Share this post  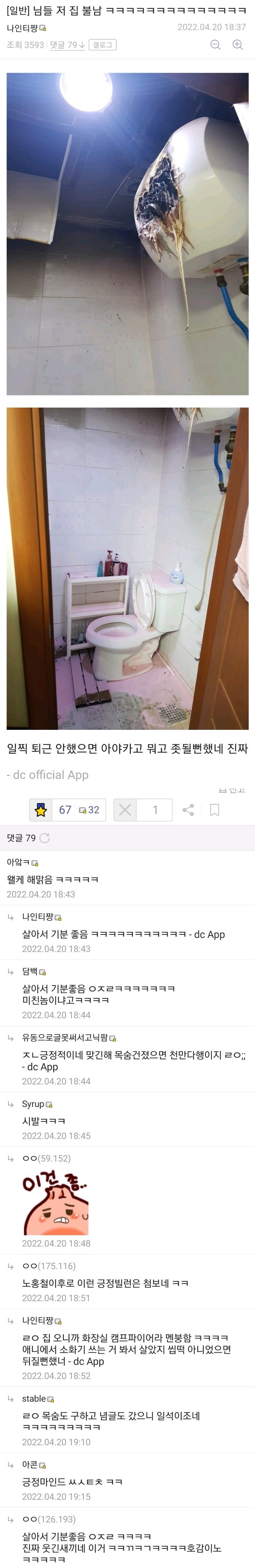189,809
